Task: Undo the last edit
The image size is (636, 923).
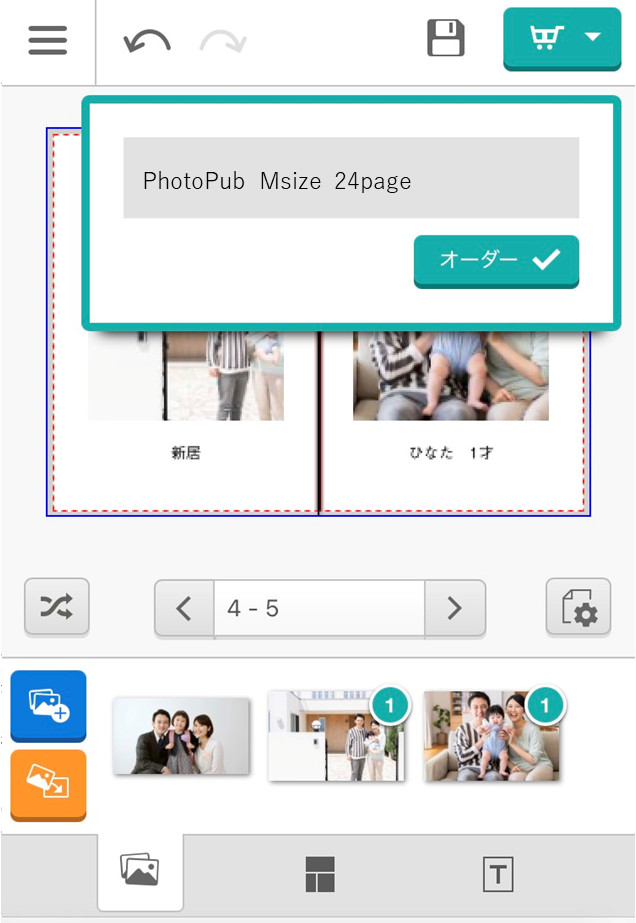Action: click(x=146, y=42)
